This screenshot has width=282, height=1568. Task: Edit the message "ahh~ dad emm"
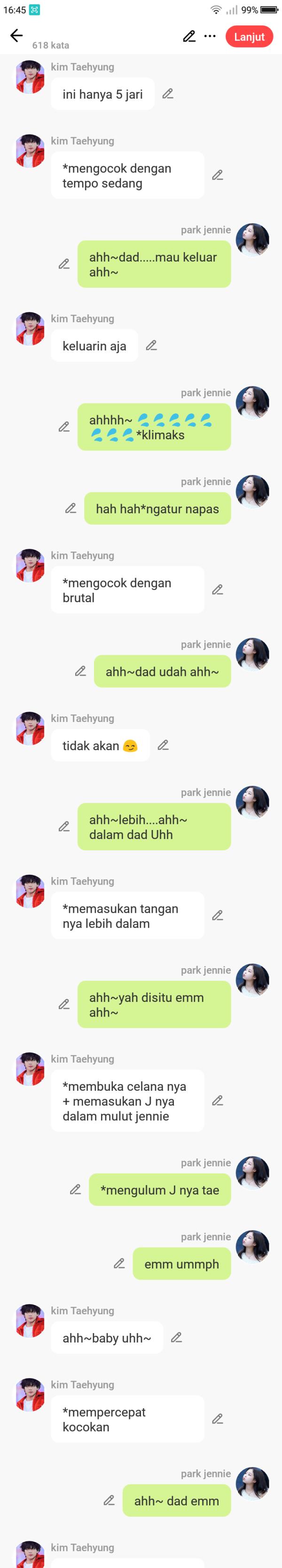point(109,1500)
